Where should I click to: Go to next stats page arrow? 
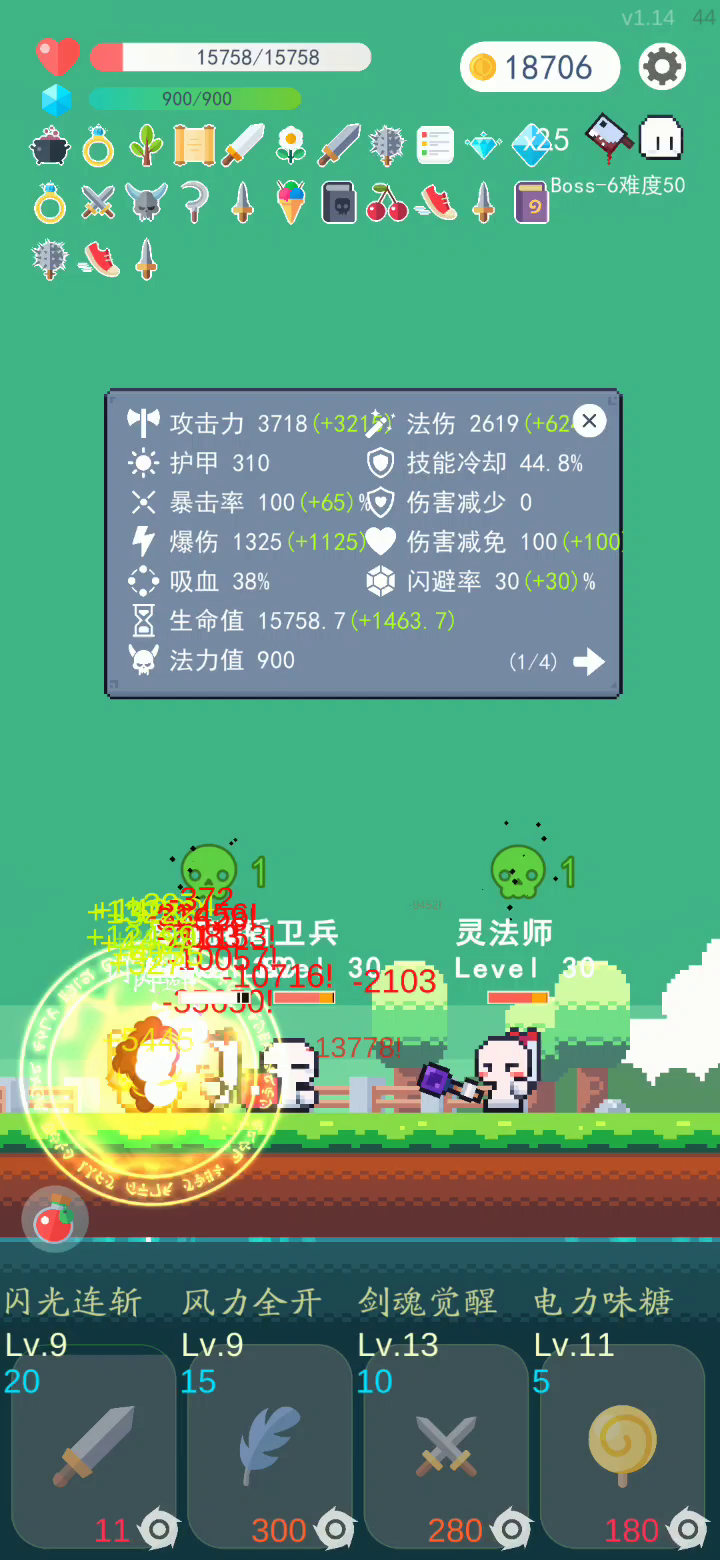point(589,661)
